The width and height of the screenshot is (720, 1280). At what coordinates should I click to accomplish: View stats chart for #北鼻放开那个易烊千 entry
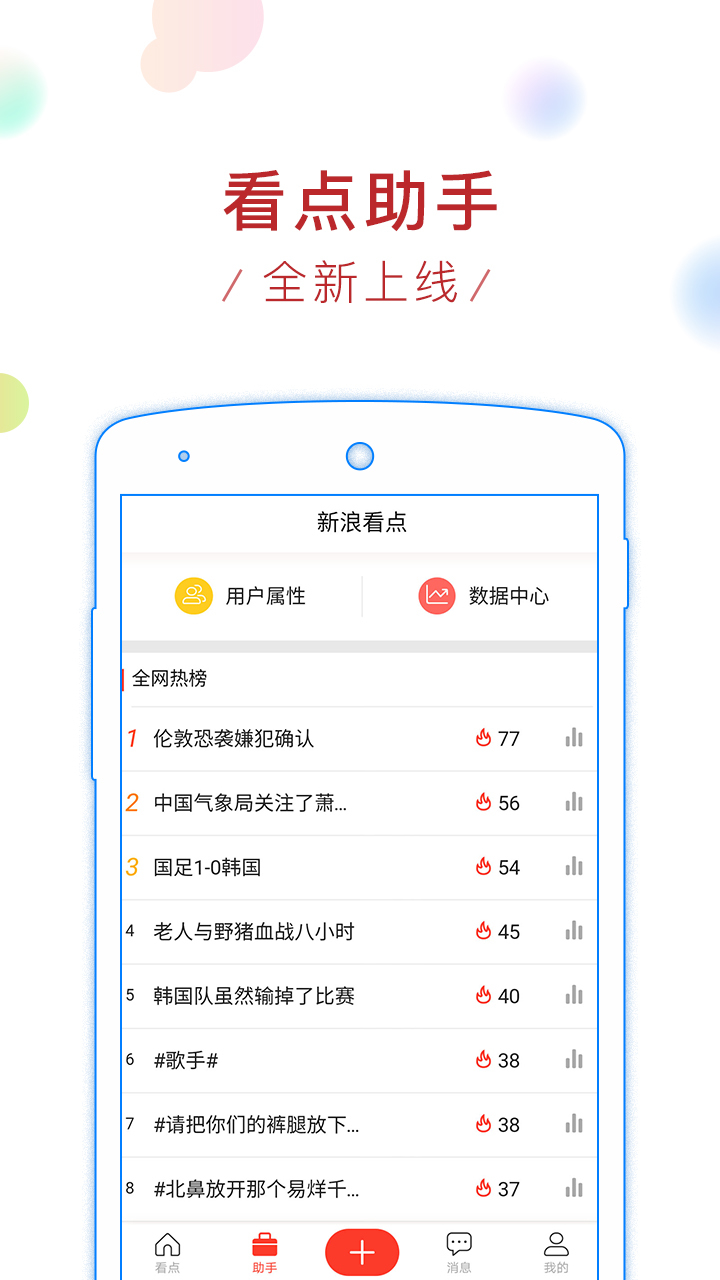pos(572,1189)
